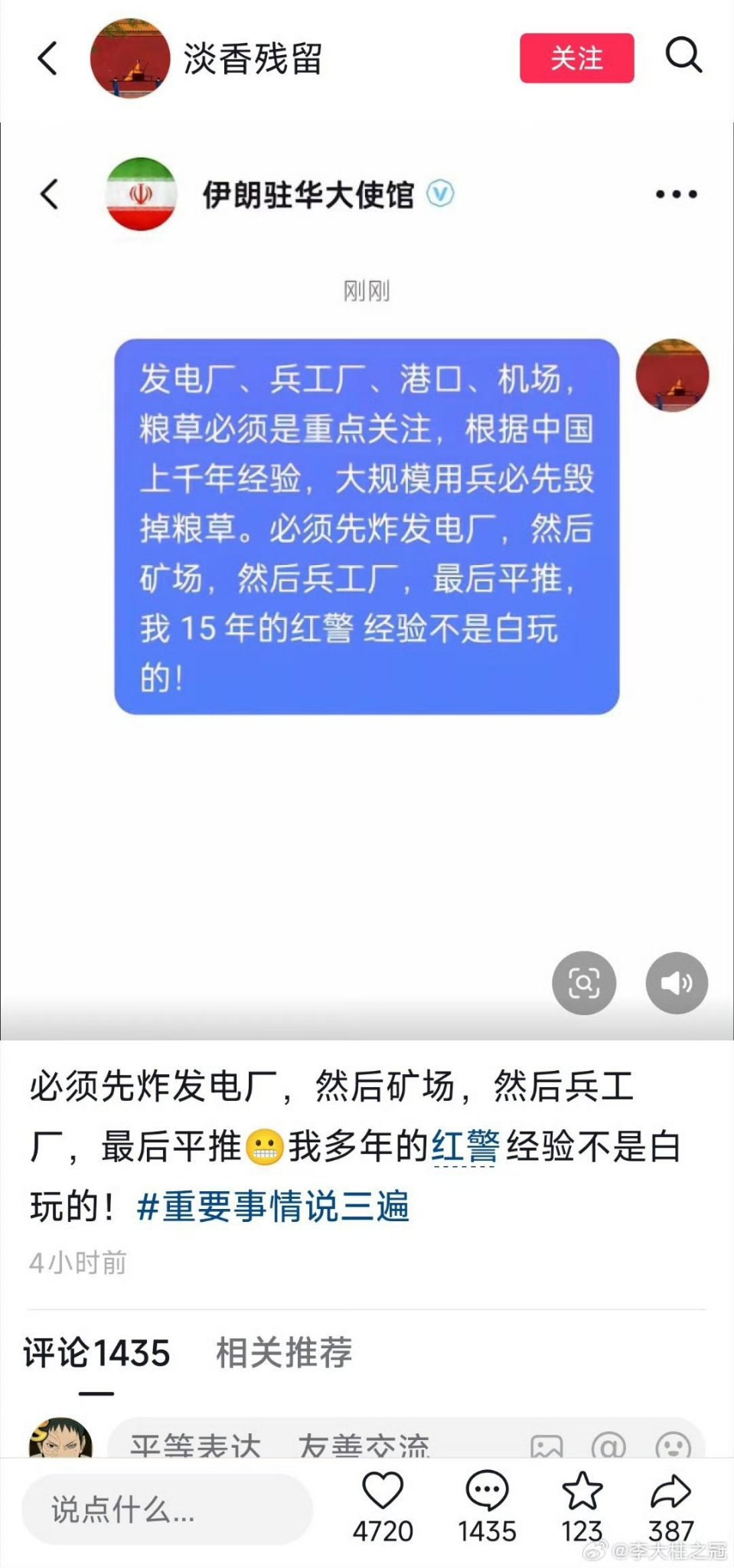Image resolution: width=734 pixels, height=1568 pixels.
Task: Tap the 说点什么 comment field
Action: pyautogui.click(x=167, y=1510)
